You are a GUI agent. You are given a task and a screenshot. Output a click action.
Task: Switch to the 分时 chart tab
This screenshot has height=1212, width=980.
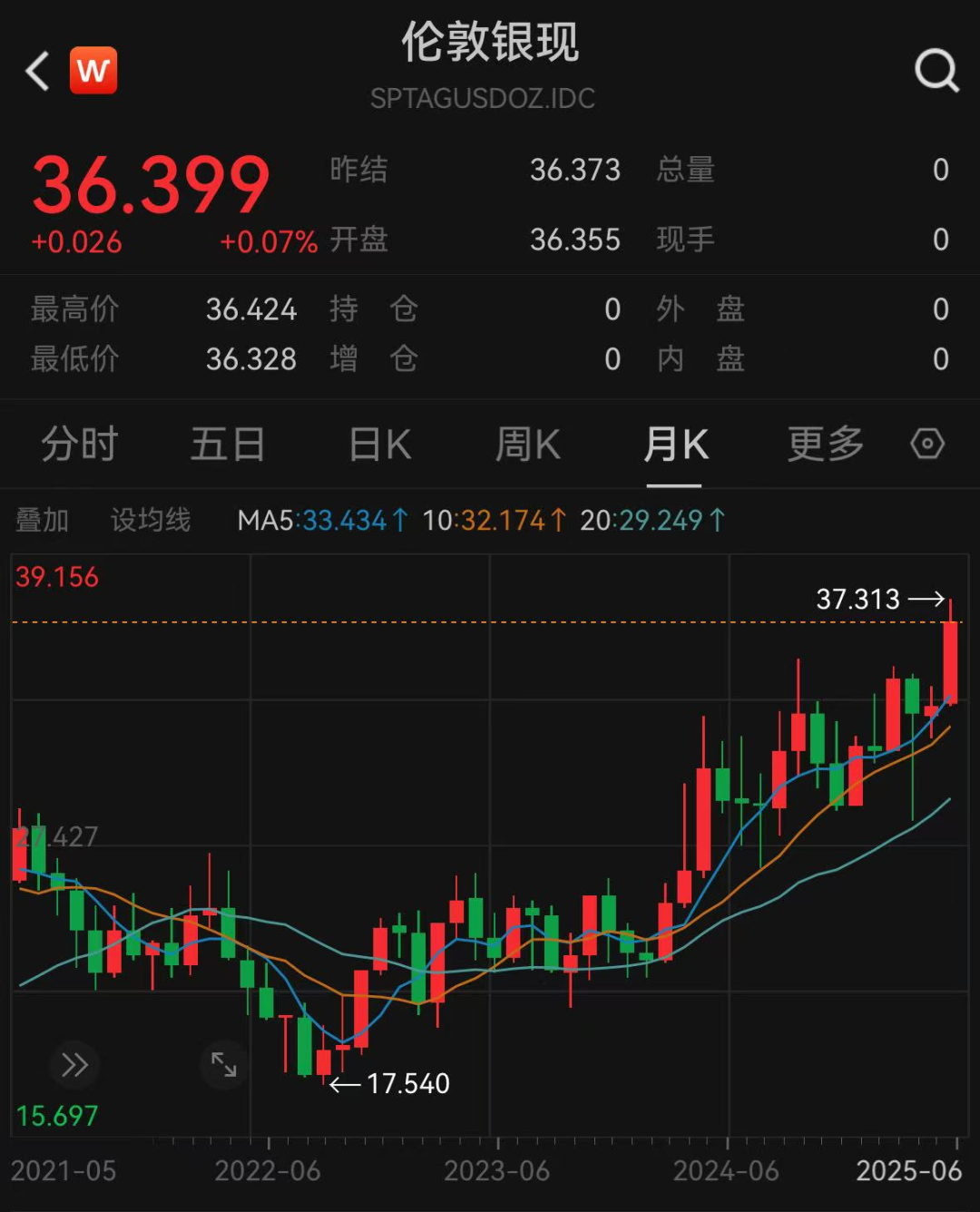tap(80, 445)
